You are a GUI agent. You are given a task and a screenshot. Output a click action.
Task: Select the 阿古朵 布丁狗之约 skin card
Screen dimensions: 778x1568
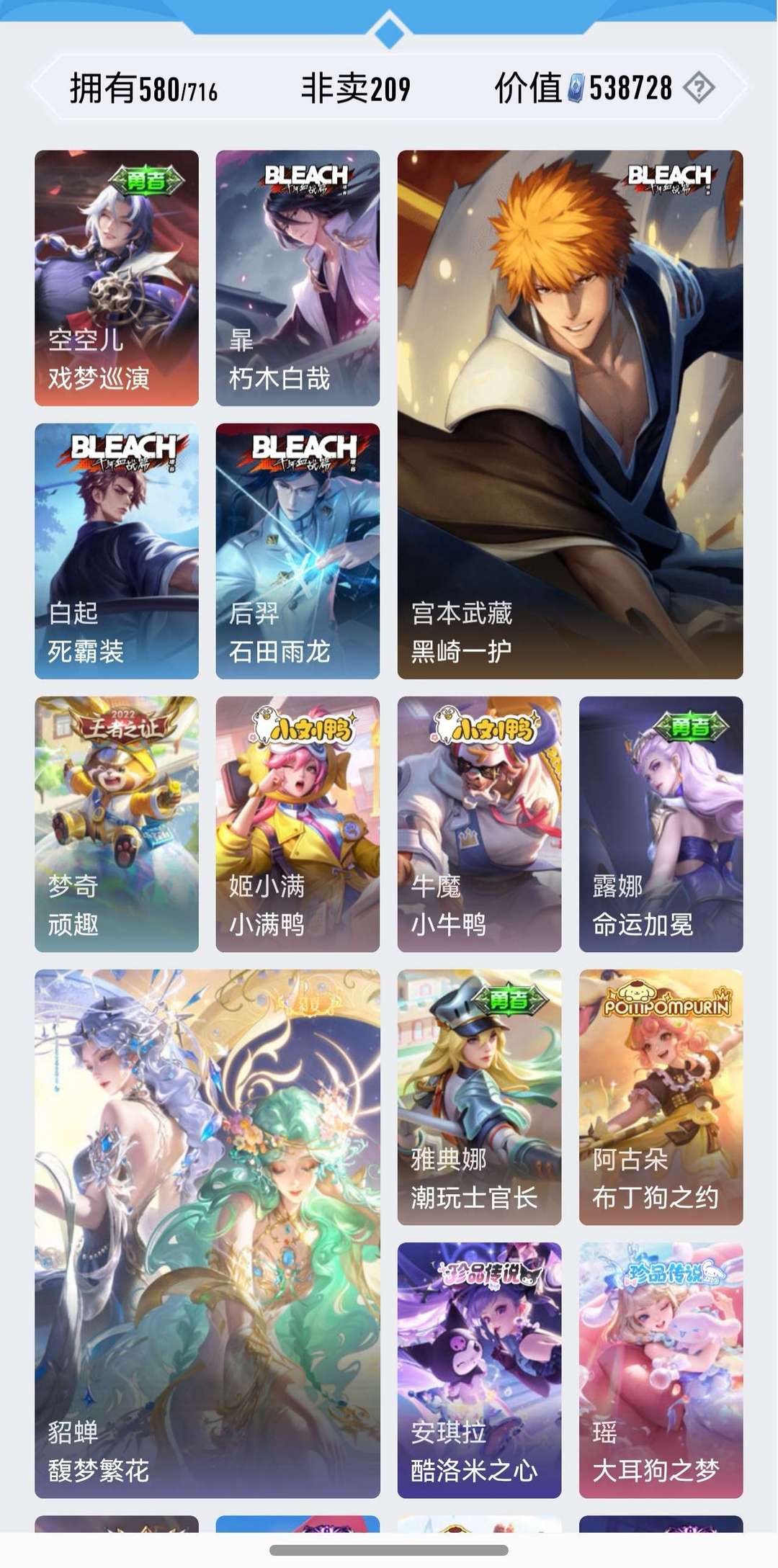click(x=661, y=1097)
